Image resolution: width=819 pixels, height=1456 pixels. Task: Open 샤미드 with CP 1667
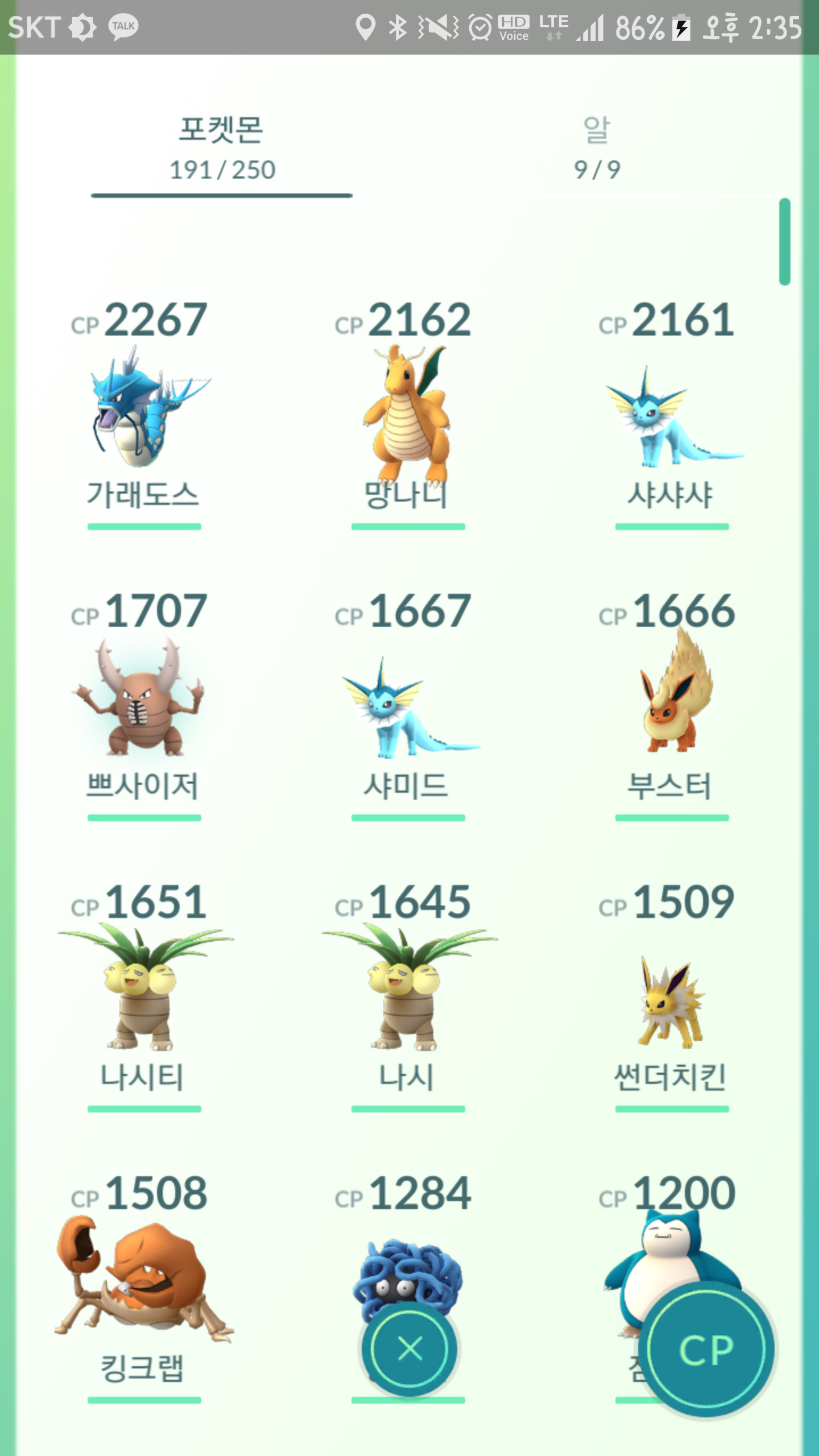pyautogui.click(x=408, y=704)
